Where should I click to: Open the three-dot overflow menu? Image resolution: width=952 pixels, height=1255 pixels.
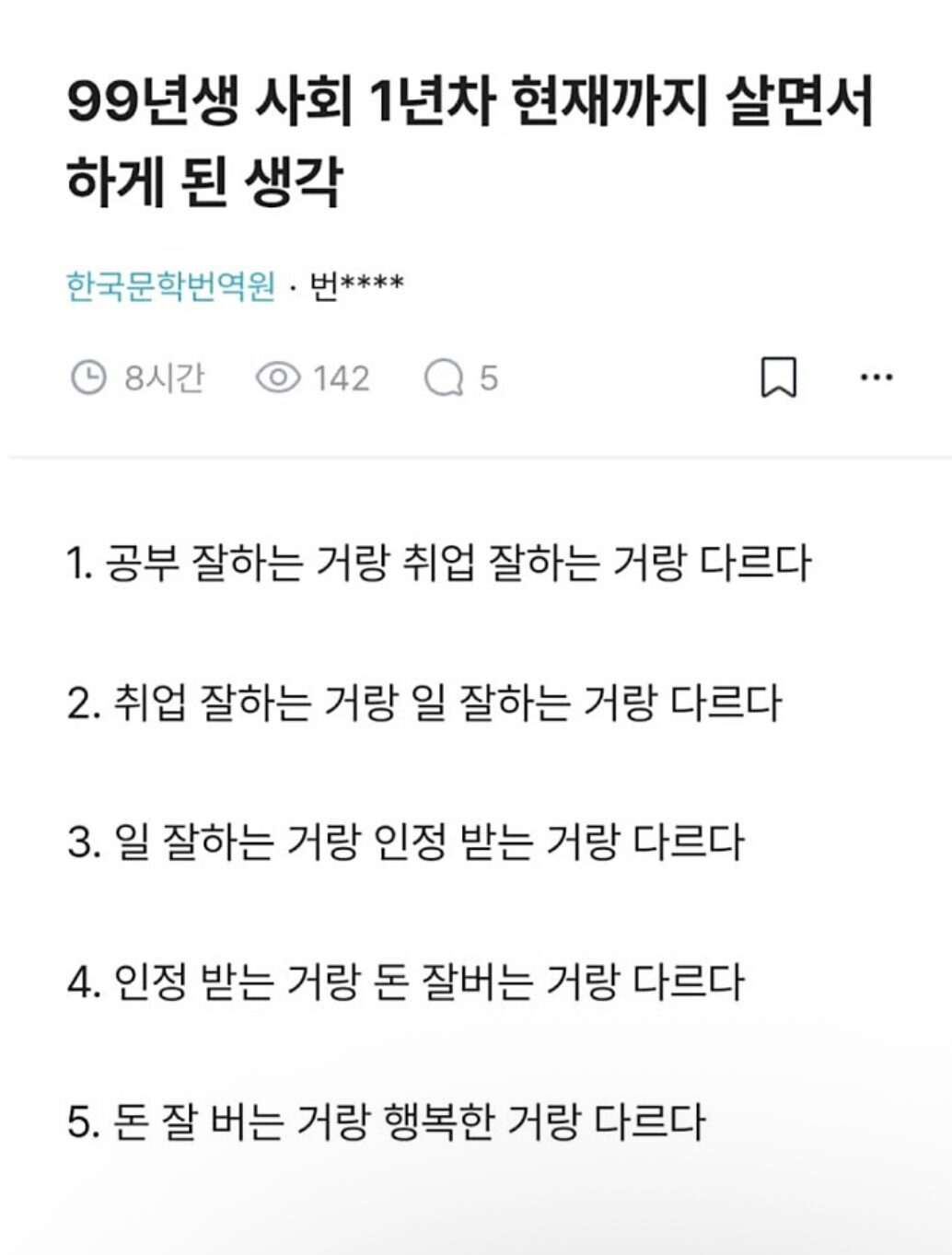[876, 378]
